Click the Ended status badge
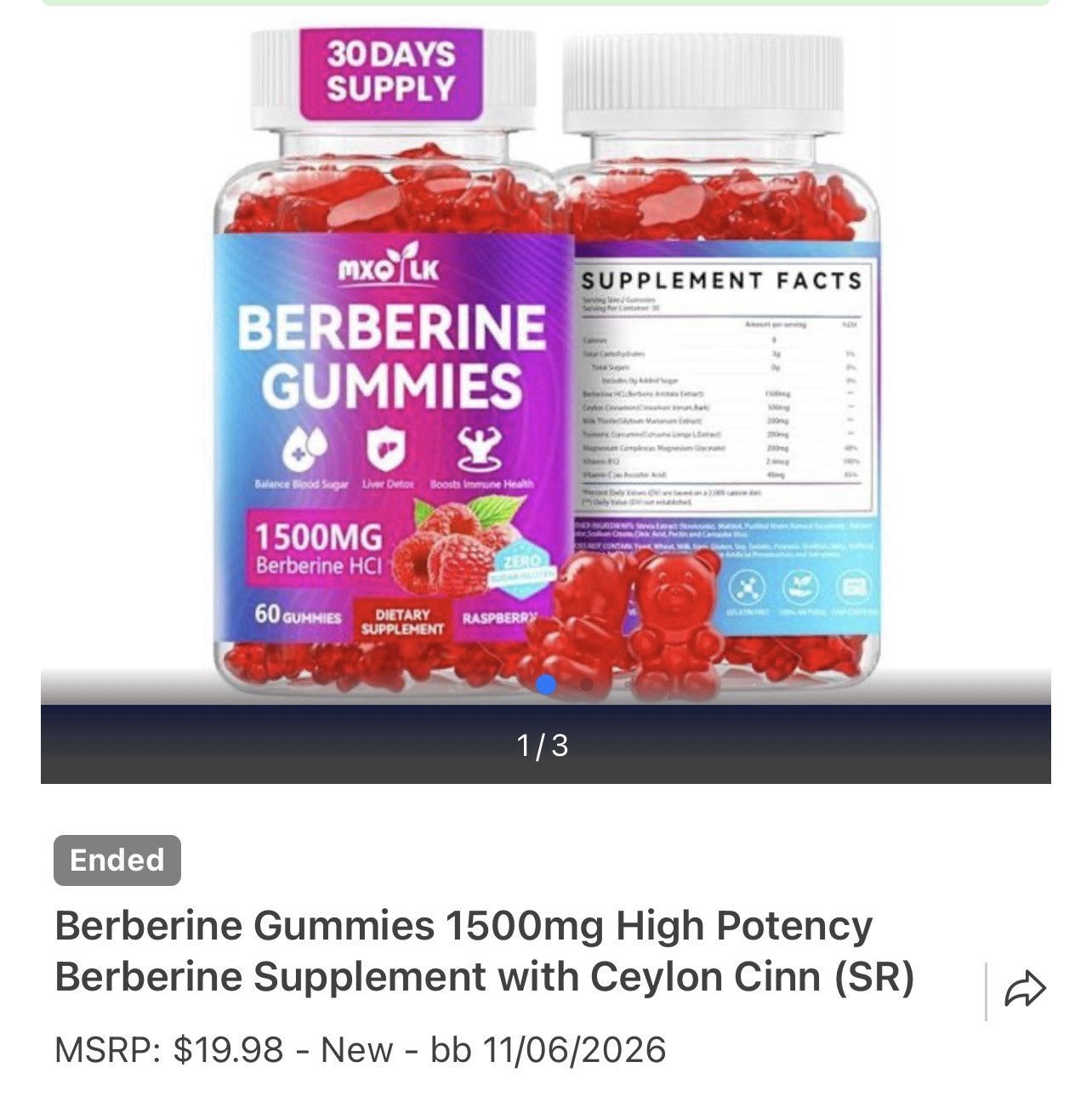1092x1113 pixels. (117, 860)
